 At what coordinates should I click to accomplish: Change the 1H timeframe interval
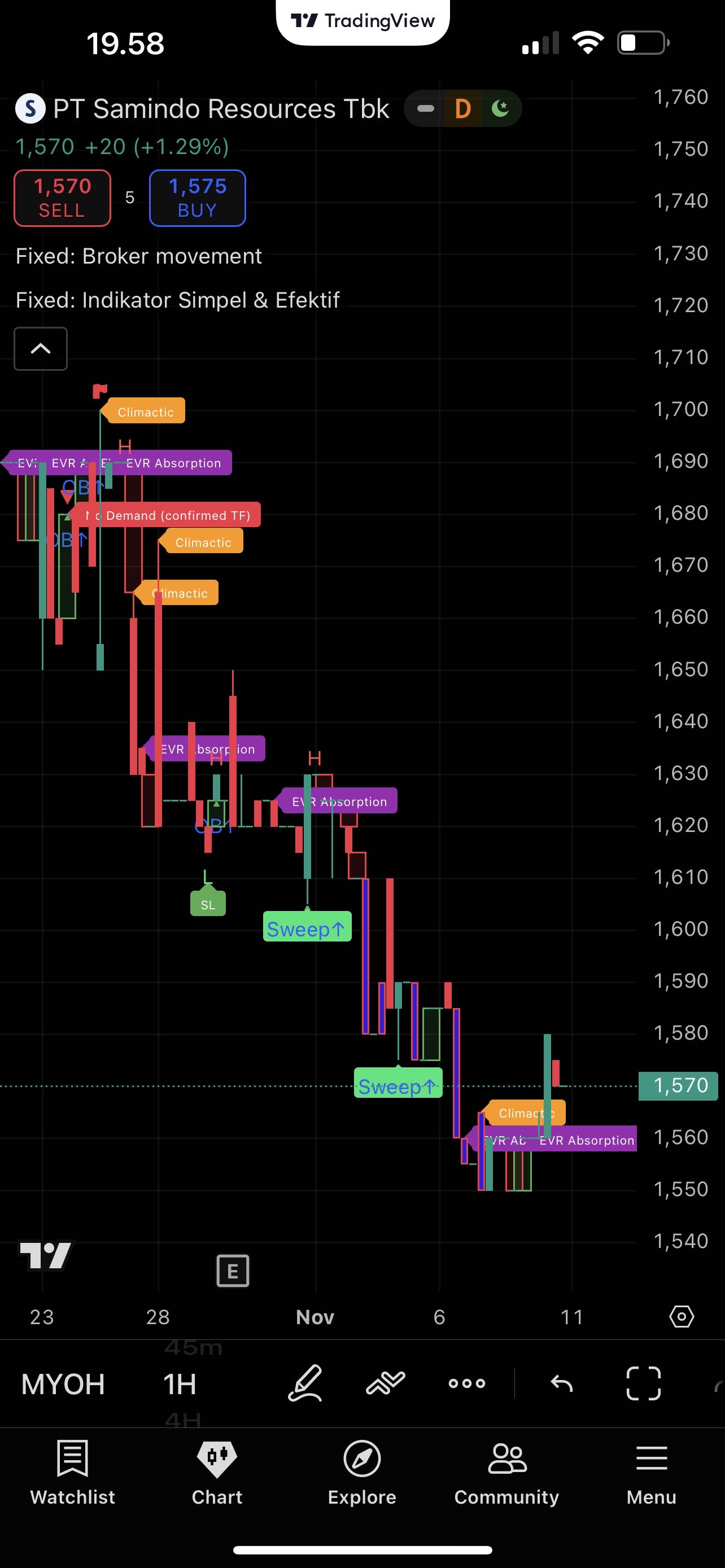(x=180, y=1384)
